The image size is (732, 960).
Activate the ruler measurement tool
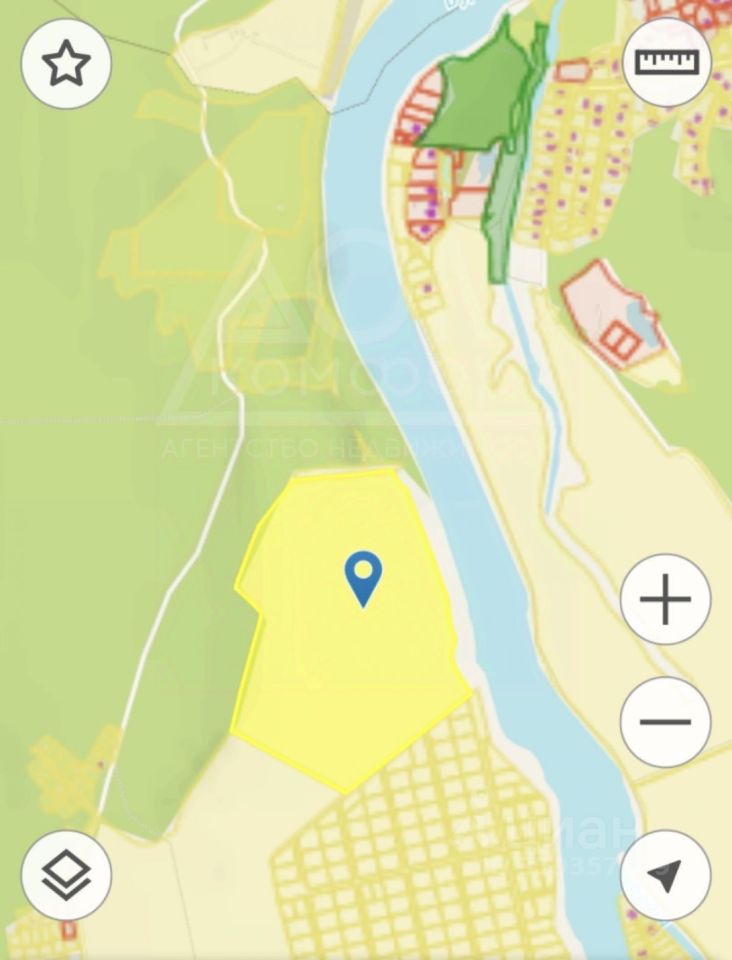pyautogui.click(x=666, y=63)
